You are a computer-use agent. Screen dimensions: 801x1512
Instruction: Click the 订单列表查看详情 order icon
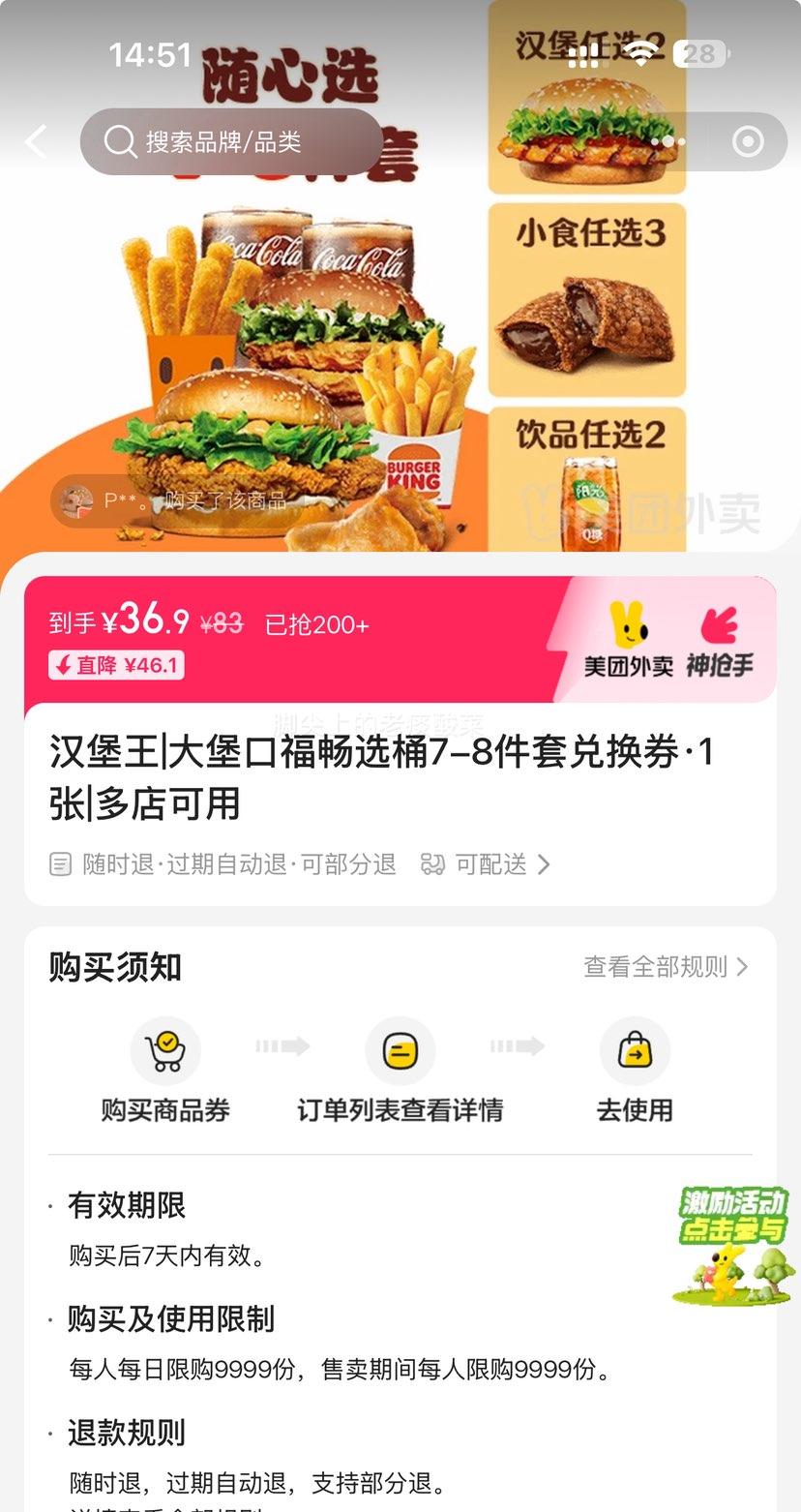[400, 1050]
